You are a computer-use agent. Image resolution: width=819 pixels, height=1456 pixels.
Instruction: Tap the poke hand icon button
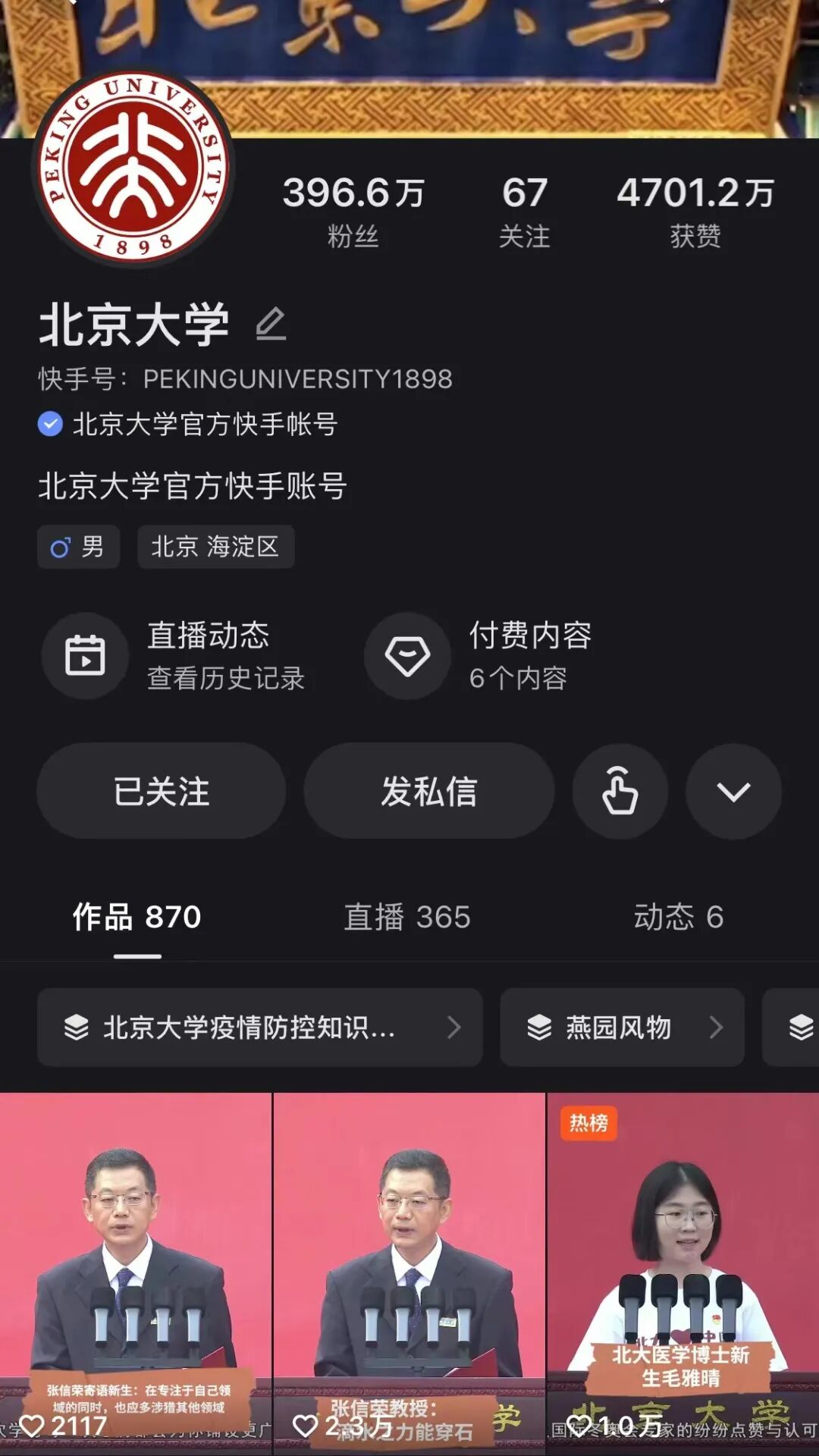click(x=620, y=791)
